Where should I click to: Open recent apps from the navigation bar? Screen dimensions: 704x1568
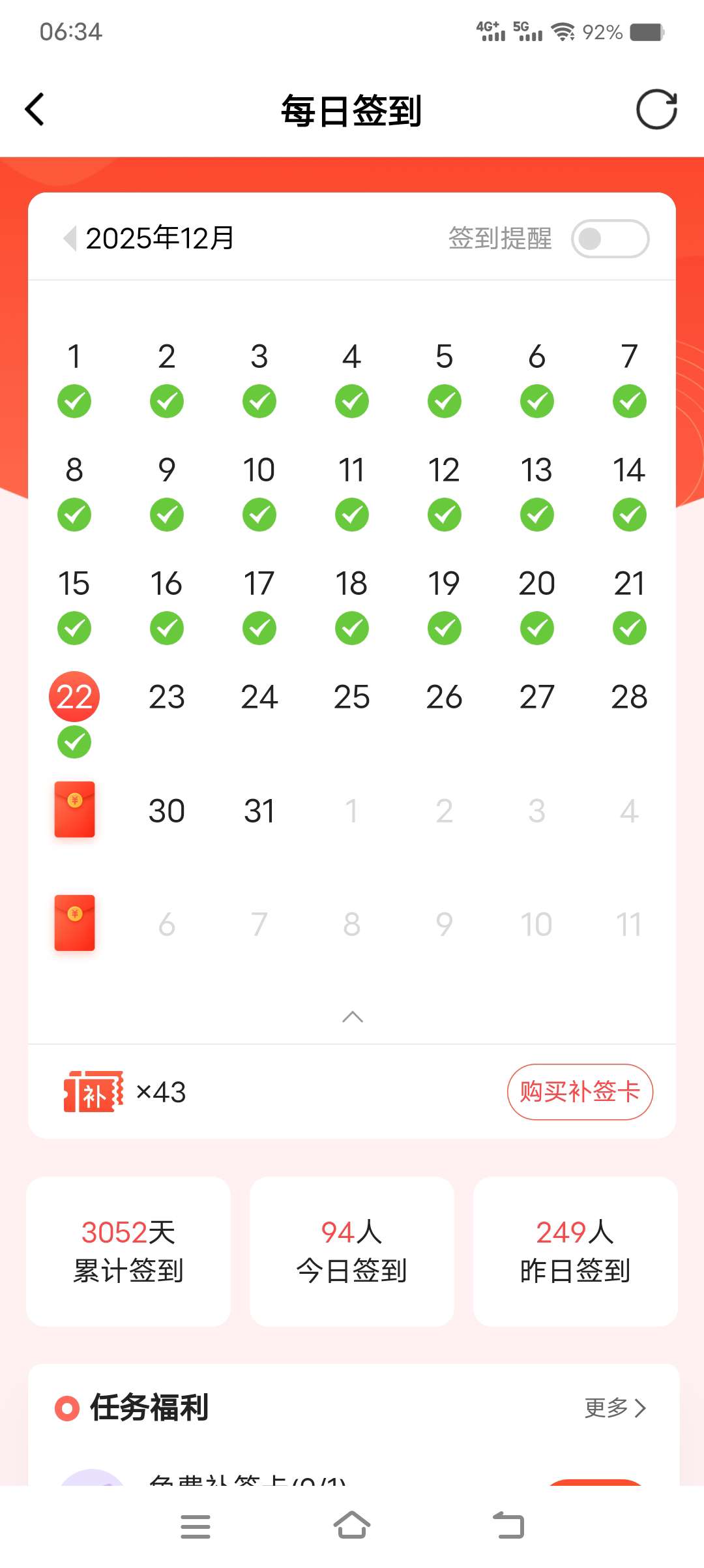click(x=196, y=1526)
